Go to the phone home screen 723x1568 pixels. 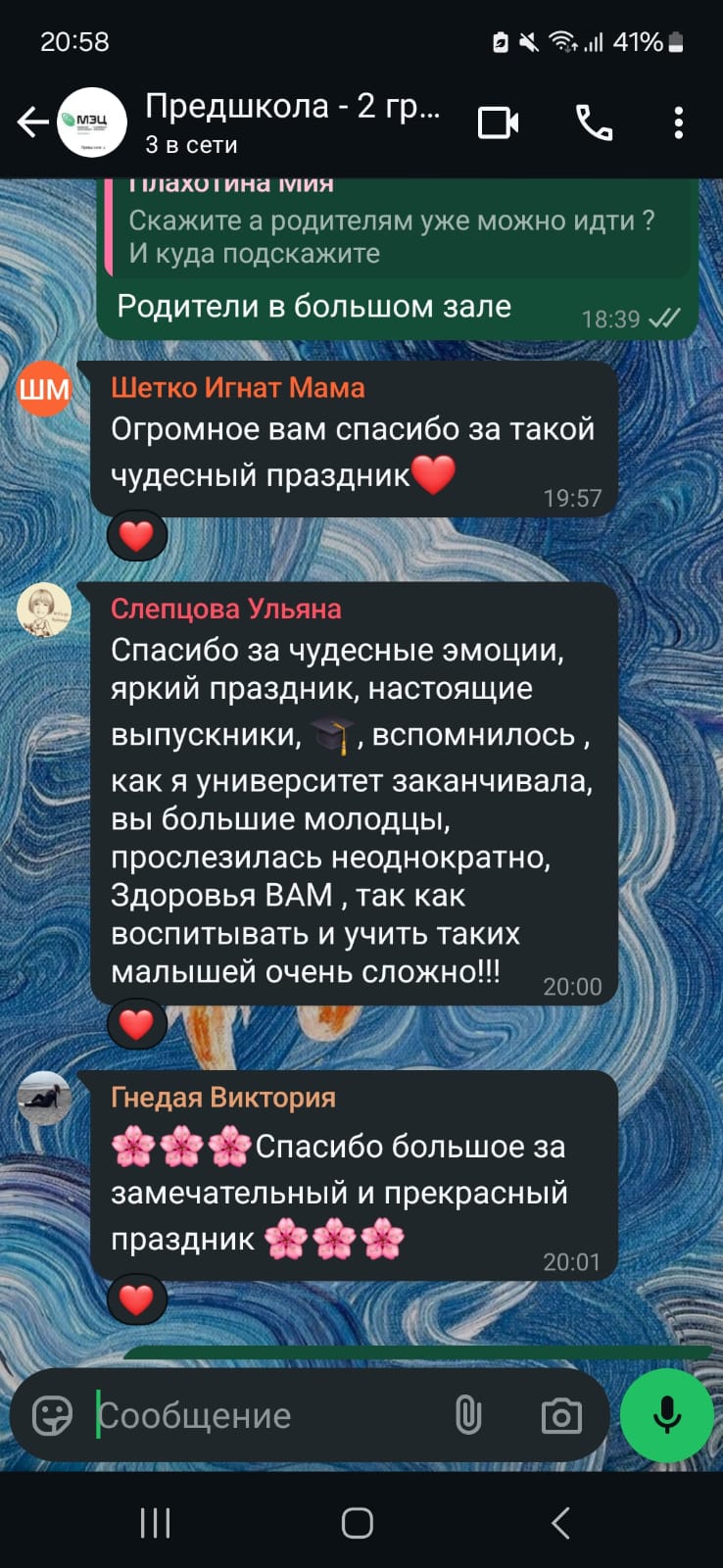[x=358, y=1523]
